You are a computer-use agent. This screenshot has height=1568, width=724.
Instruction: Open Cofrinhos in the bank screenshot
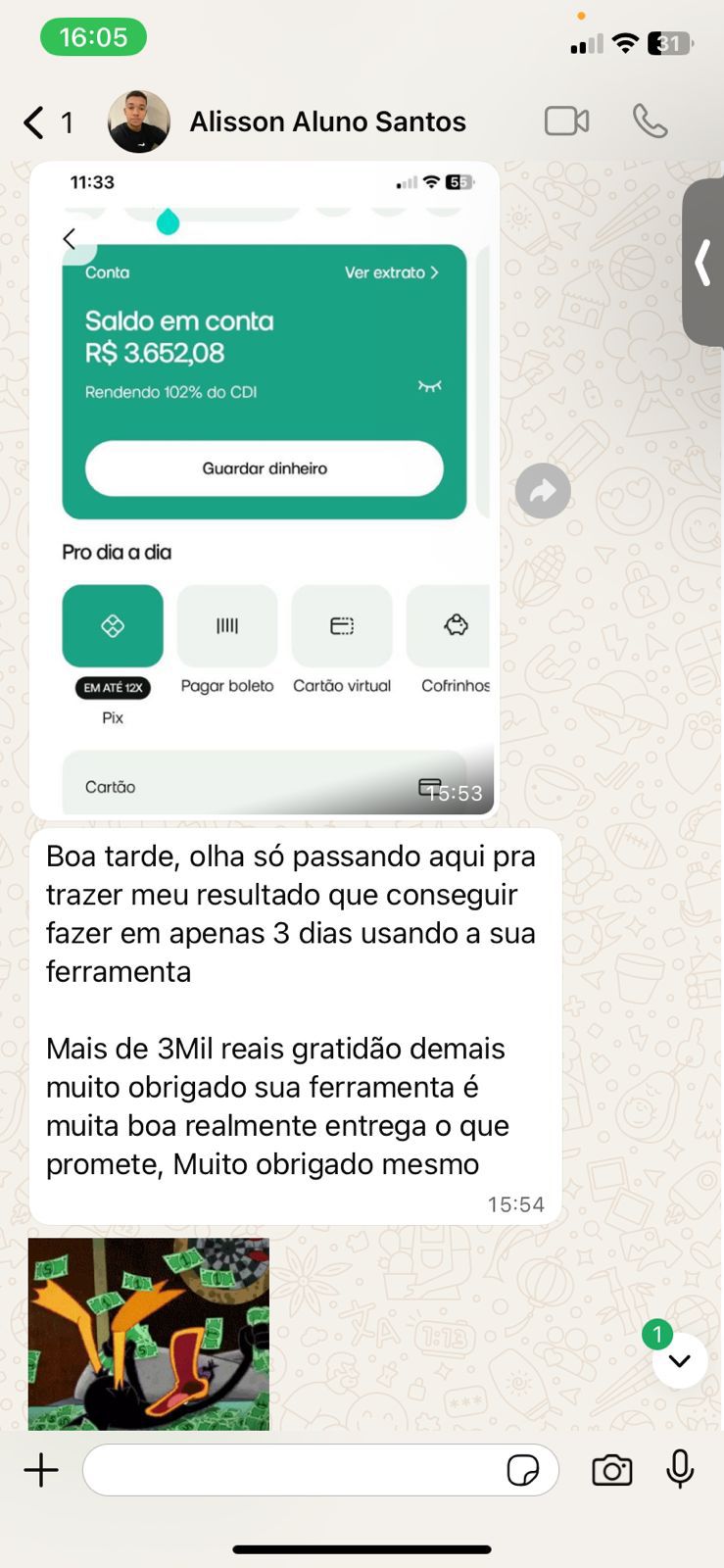click(455, 625)
